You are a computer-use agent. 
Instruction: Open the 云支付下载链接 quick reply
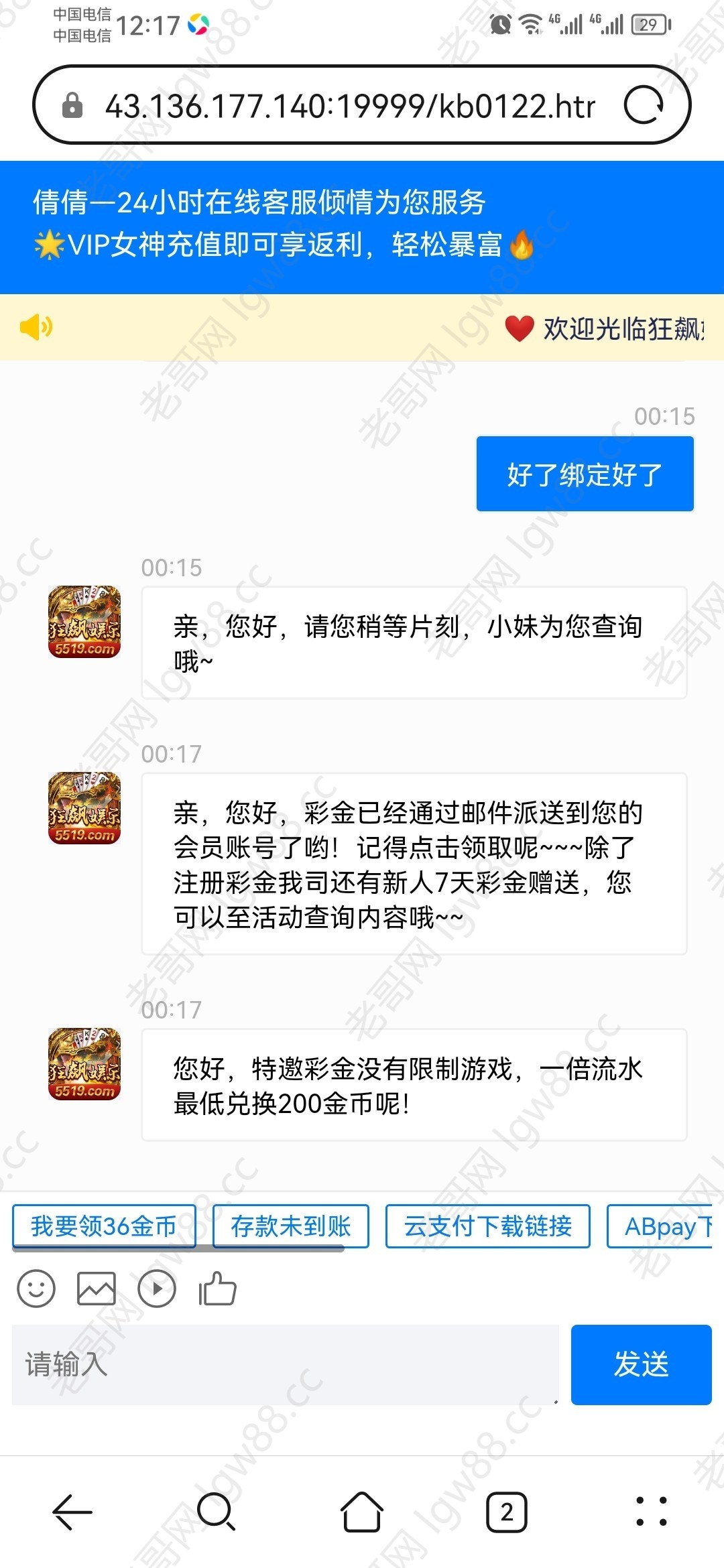coord(487,1226)
